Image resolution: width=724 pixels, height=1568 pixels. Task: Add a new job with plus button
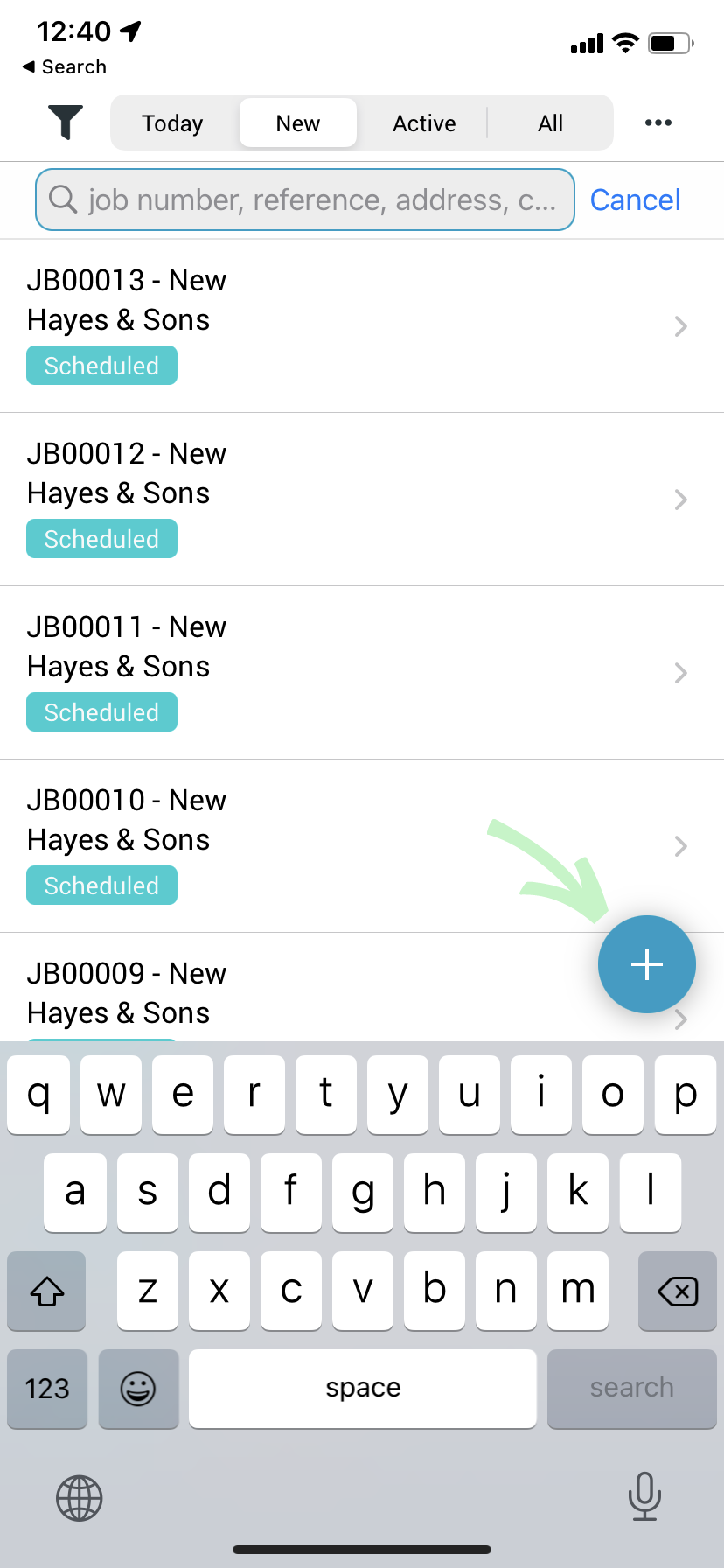647,964
